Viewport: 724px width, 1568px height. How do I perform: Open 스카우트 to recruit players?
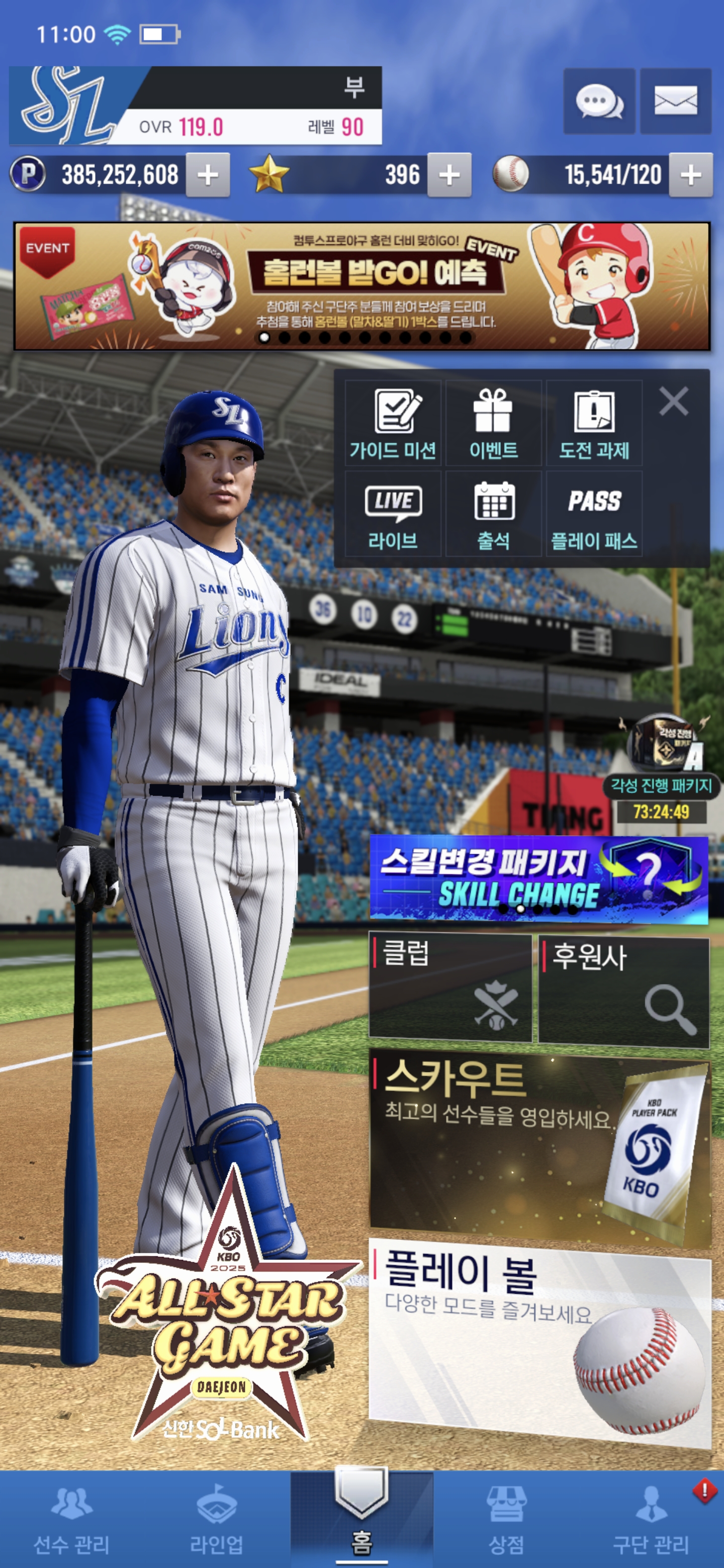[x=539, y=1144]
